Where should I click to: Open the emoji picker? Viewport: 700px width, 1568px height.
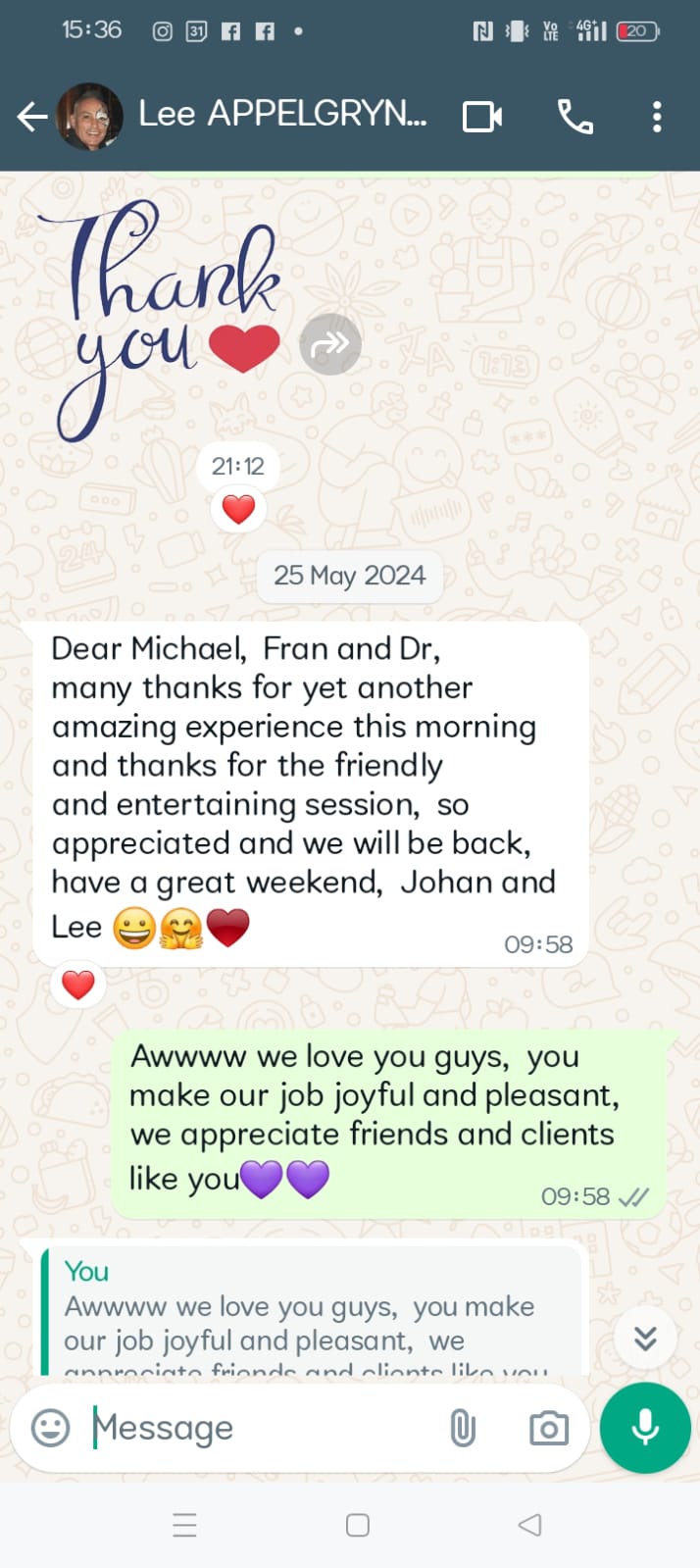coord(51,1428)
